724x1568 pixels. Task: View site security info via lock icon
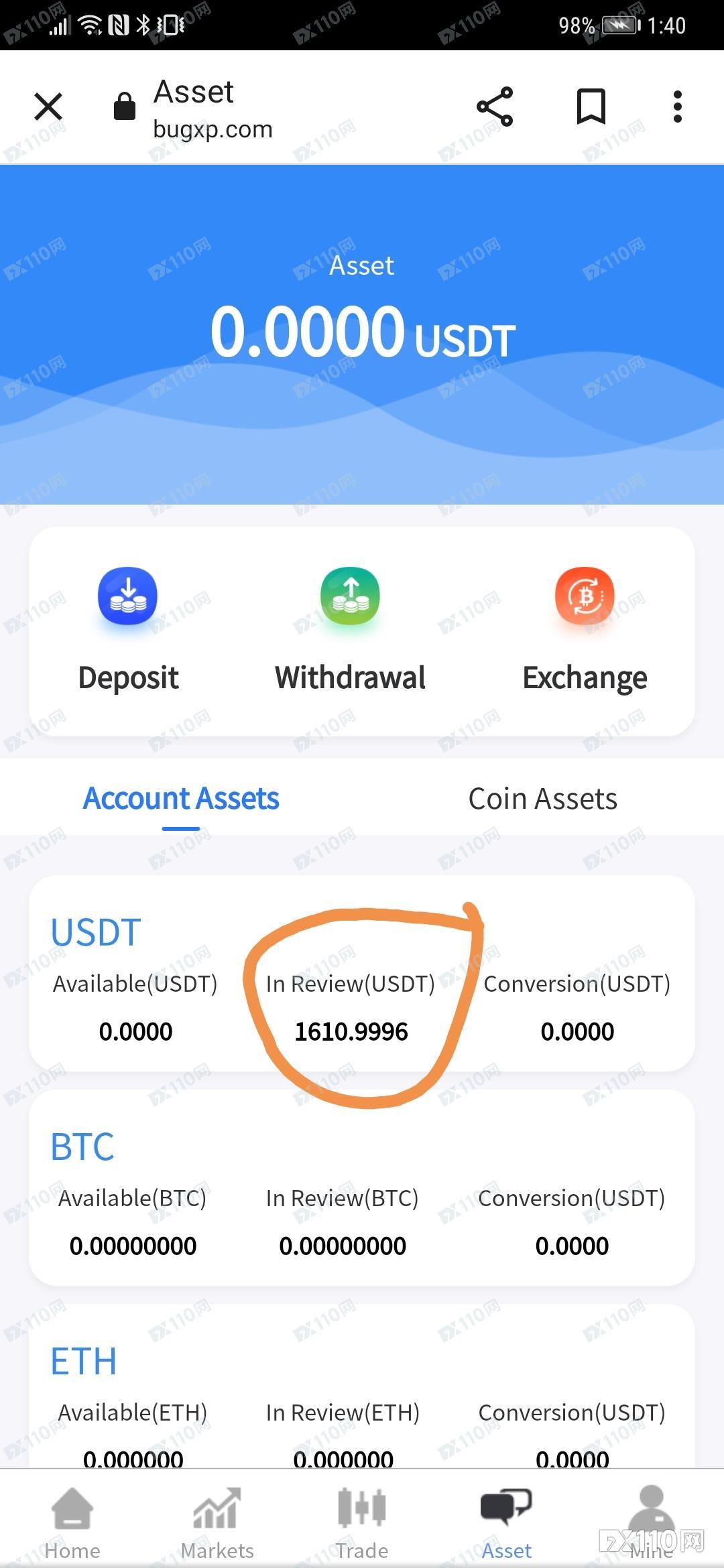coord(125,107)
